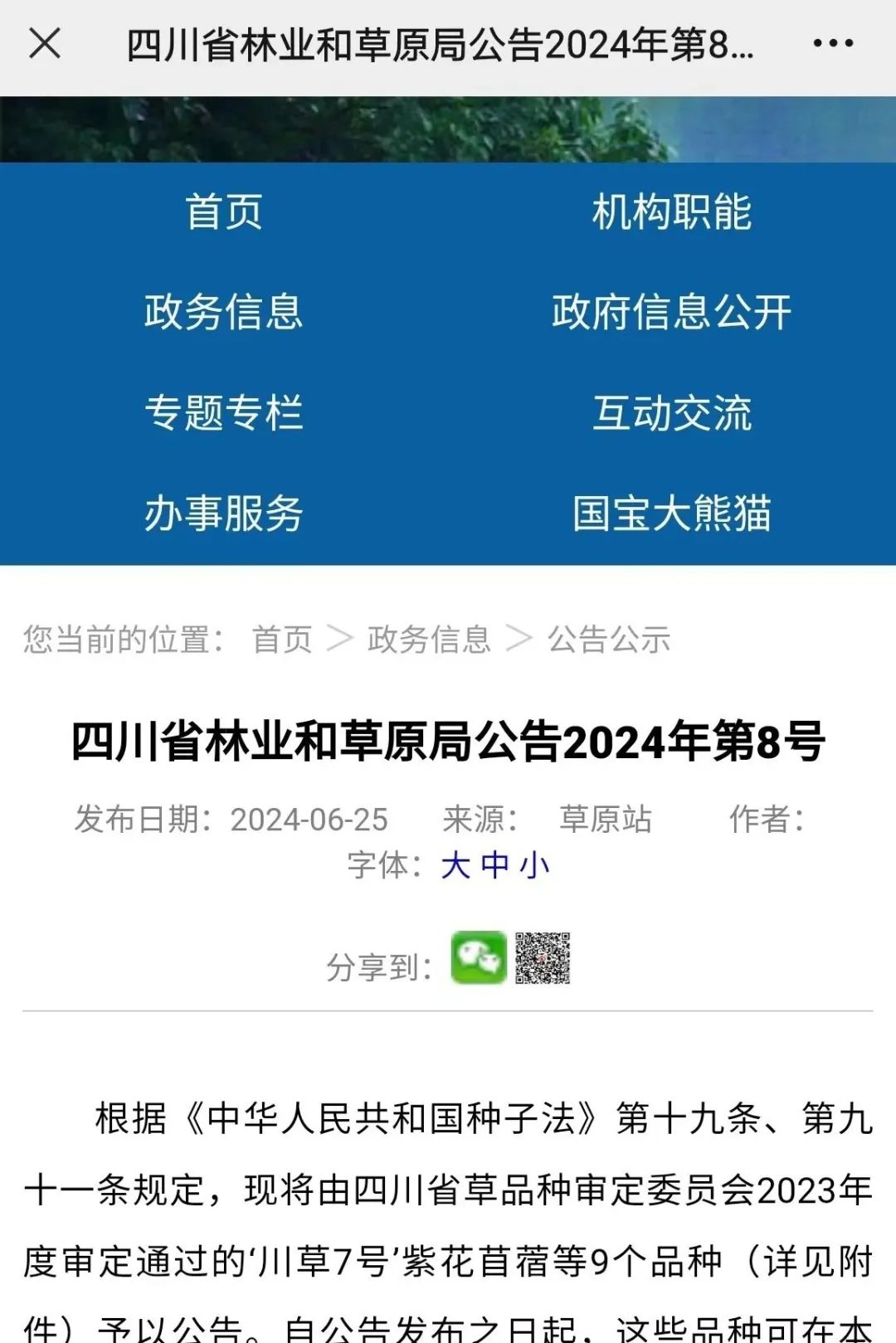Share the announcement to WeChat
The width and height of the screenshot is (896, 1343).
click(479, 958)
